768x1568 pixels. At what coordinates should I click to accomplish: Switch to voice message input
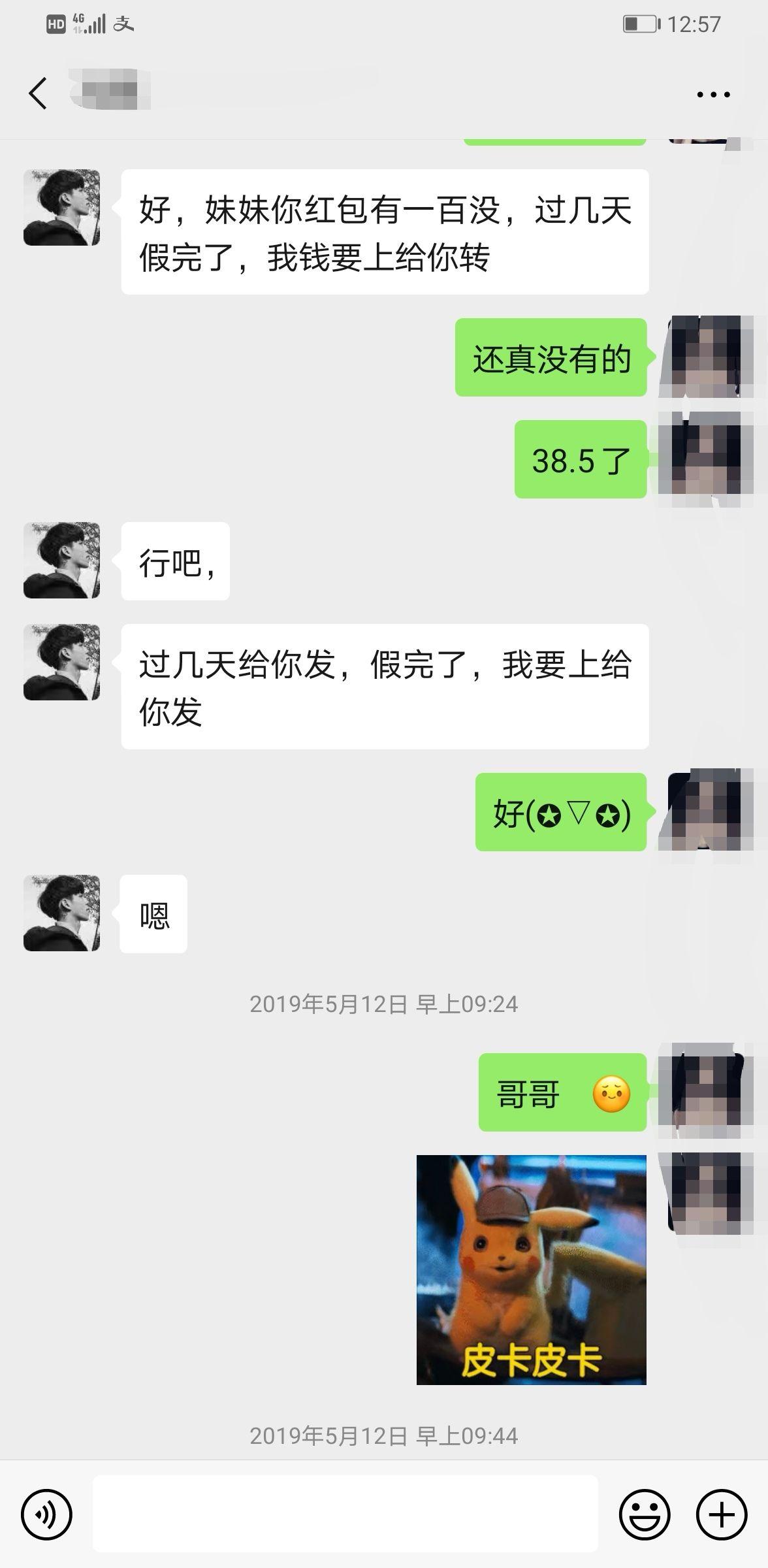[x=46, y=1514]
